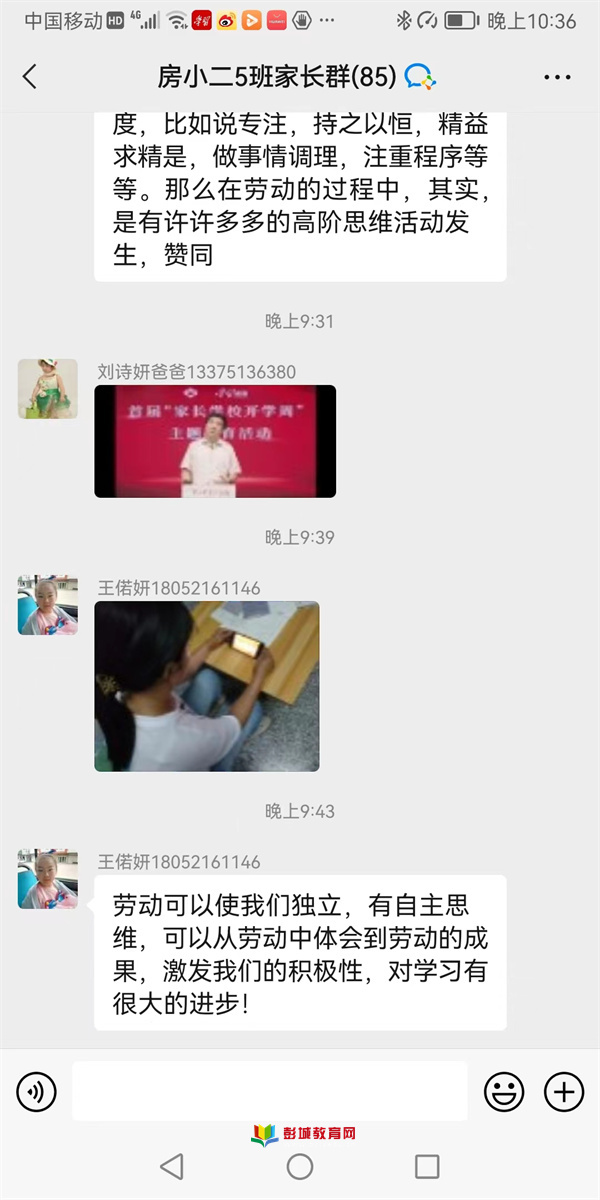Tap the message input field
The width and height of the screenshot is (600, 1200).
pyautogui.click(x=269, y=1091)
